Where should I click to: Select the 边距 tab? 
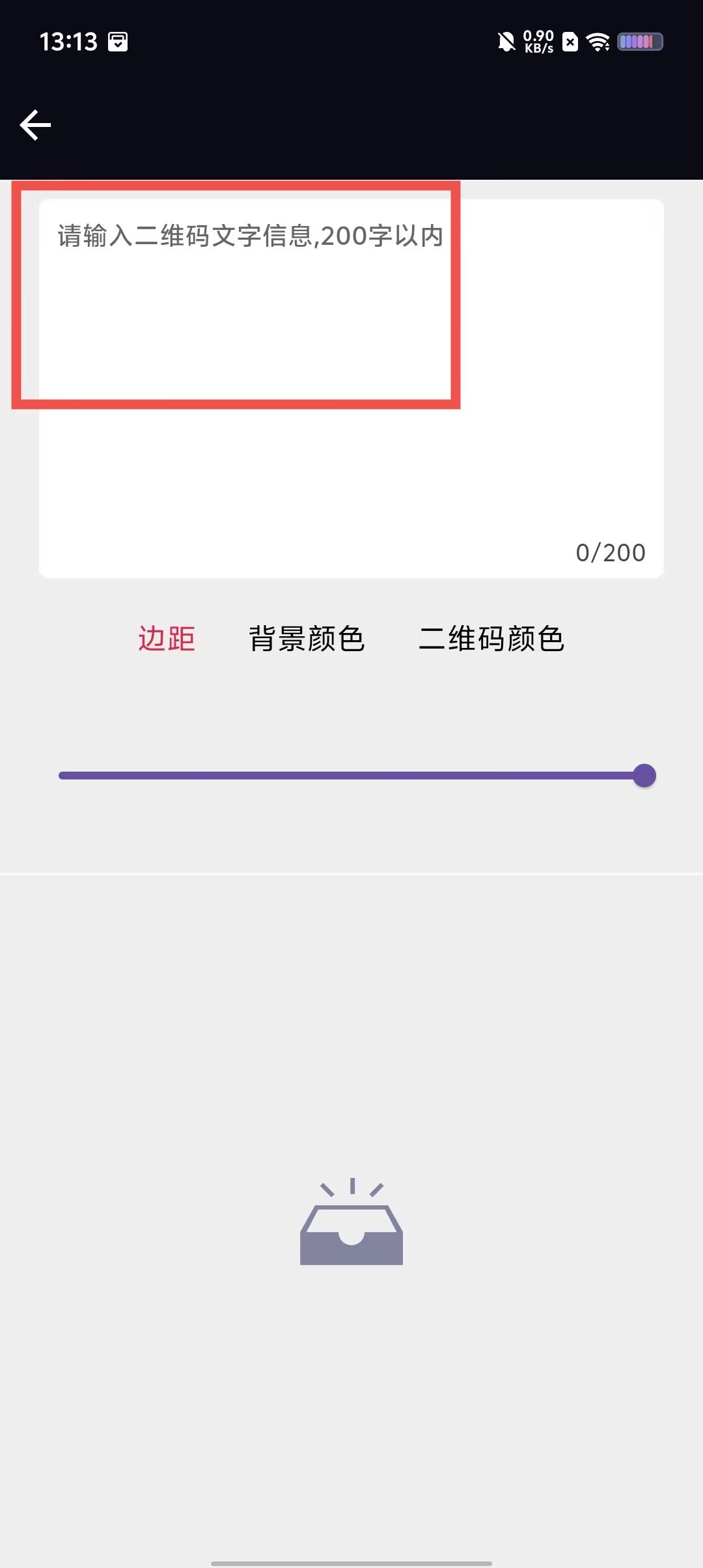point(167,639)
